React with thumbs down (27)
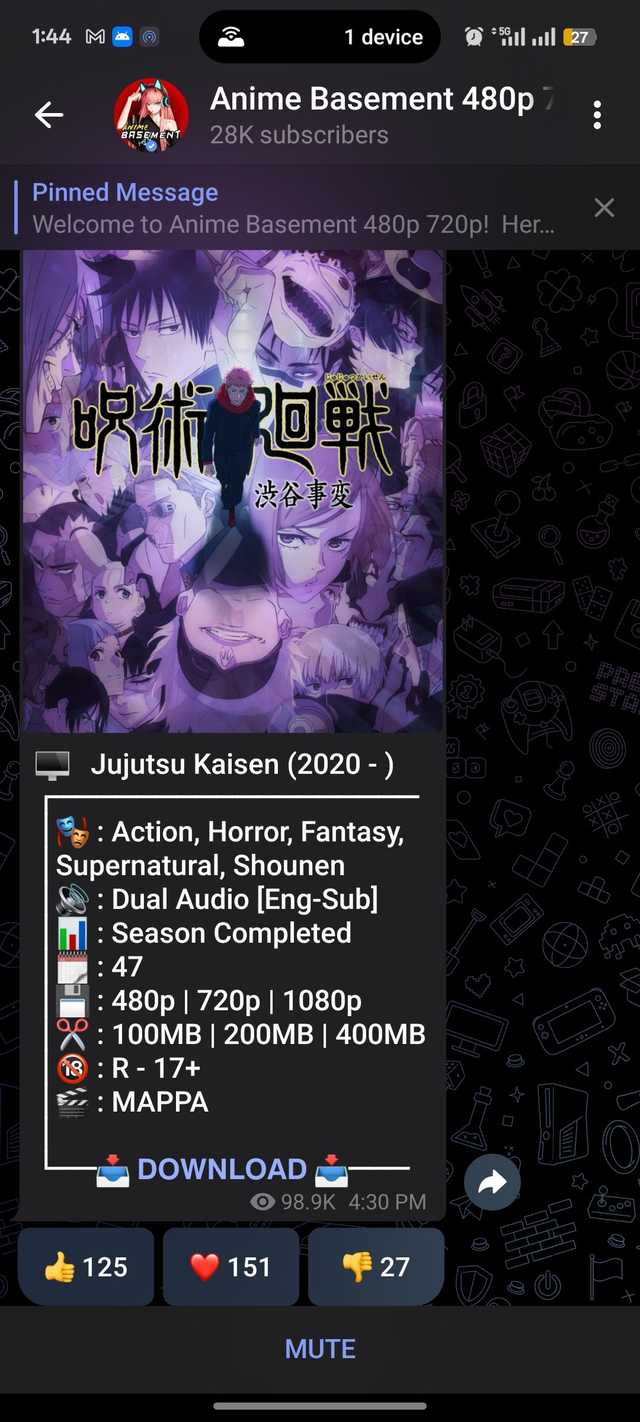This screenshot has height=1422, width=640. 376,1267
